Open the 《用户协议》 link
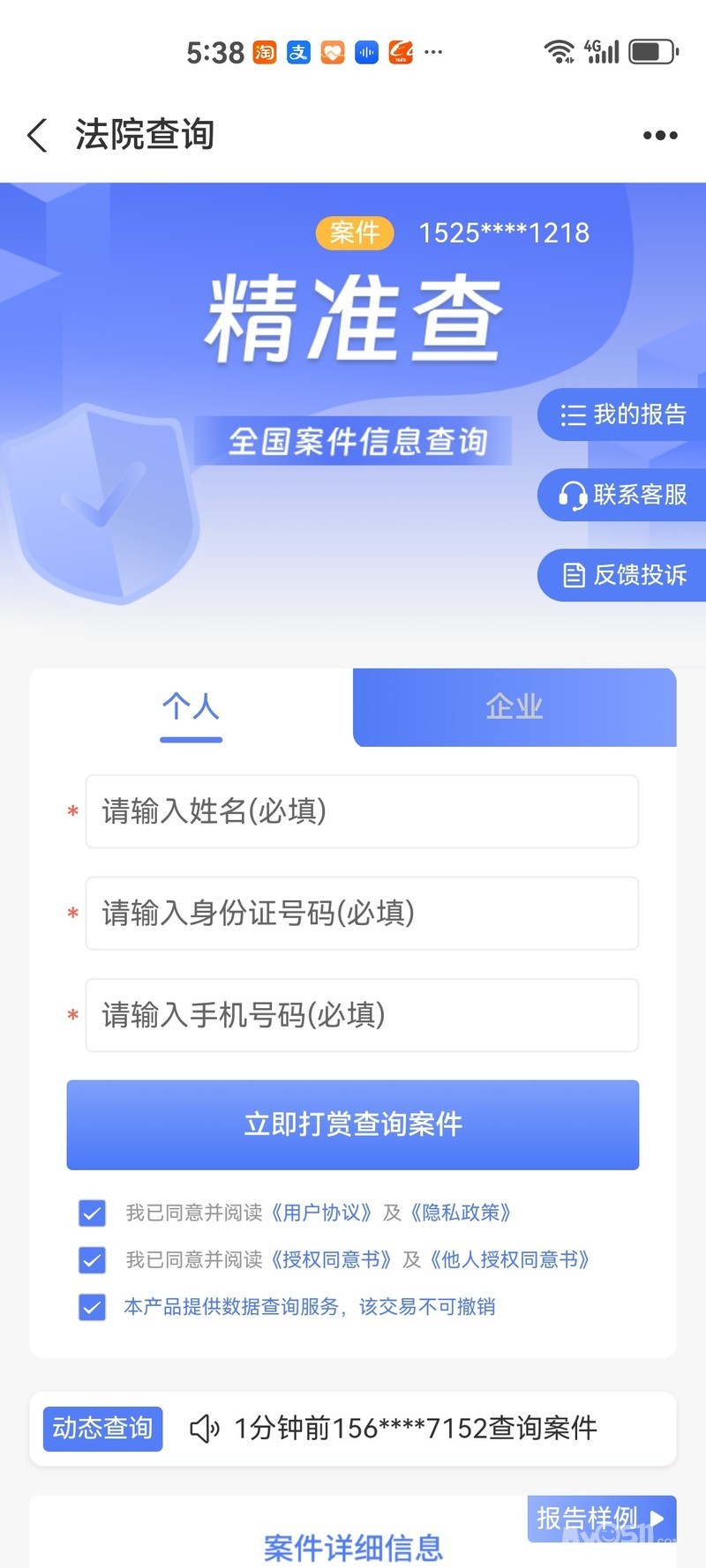This screenshot has width=706, height=1568. tap(323, 1213)
